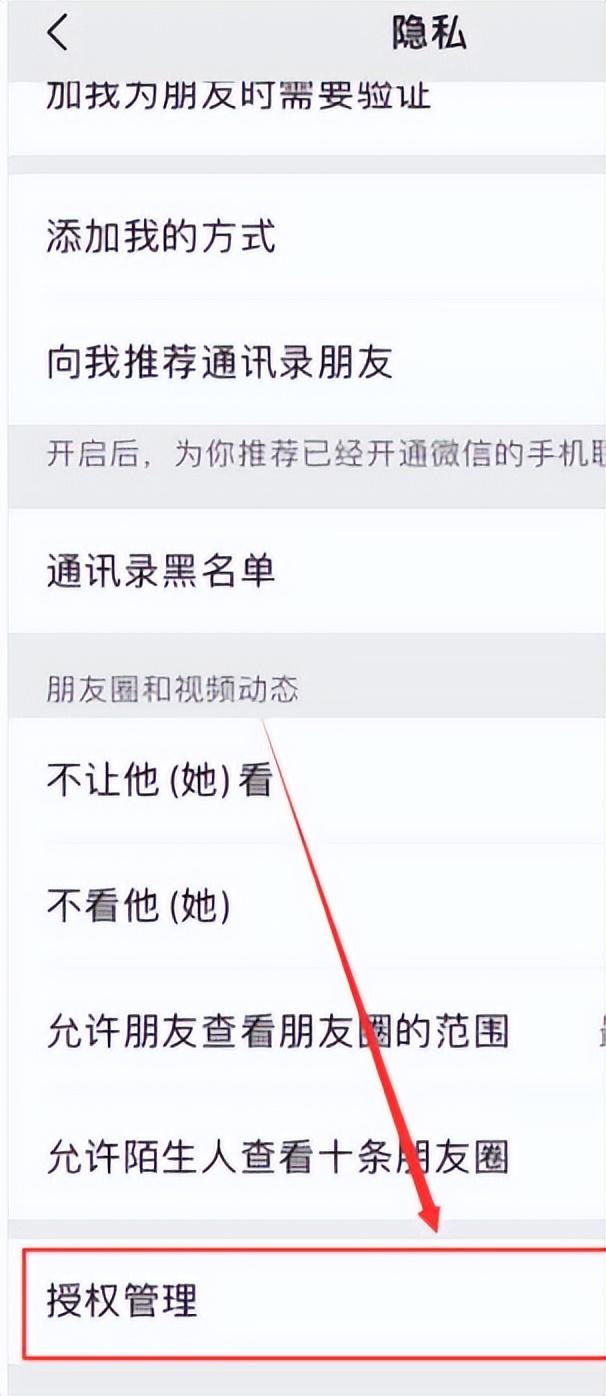Image resolution: width=606 pixels, height=1396 pixels.
Task: Open 添加我的方式
Action: pos(160,238)
